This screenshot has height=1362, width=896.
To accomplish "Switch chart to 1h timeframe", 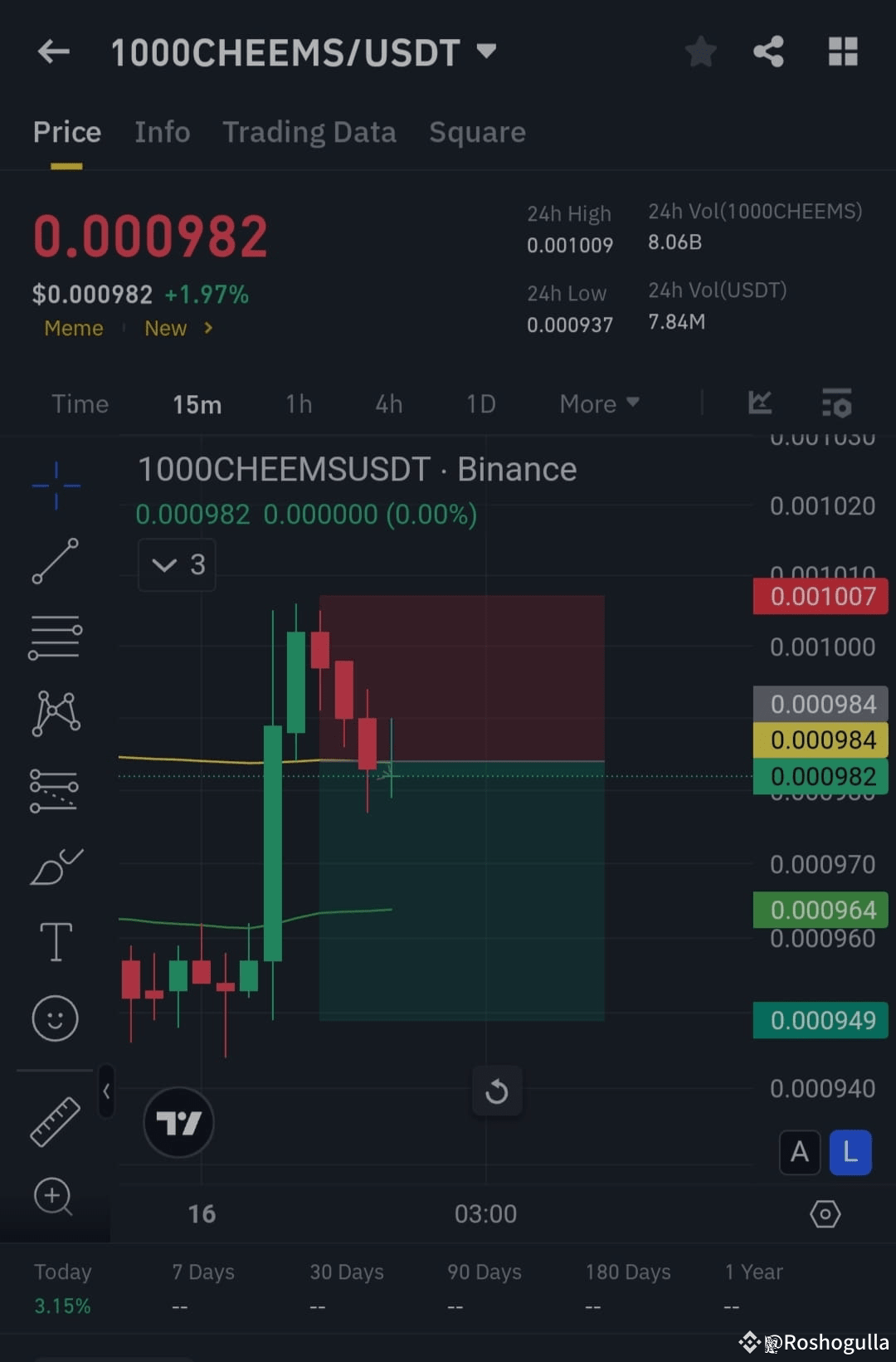I will click(x=298, y=403).
